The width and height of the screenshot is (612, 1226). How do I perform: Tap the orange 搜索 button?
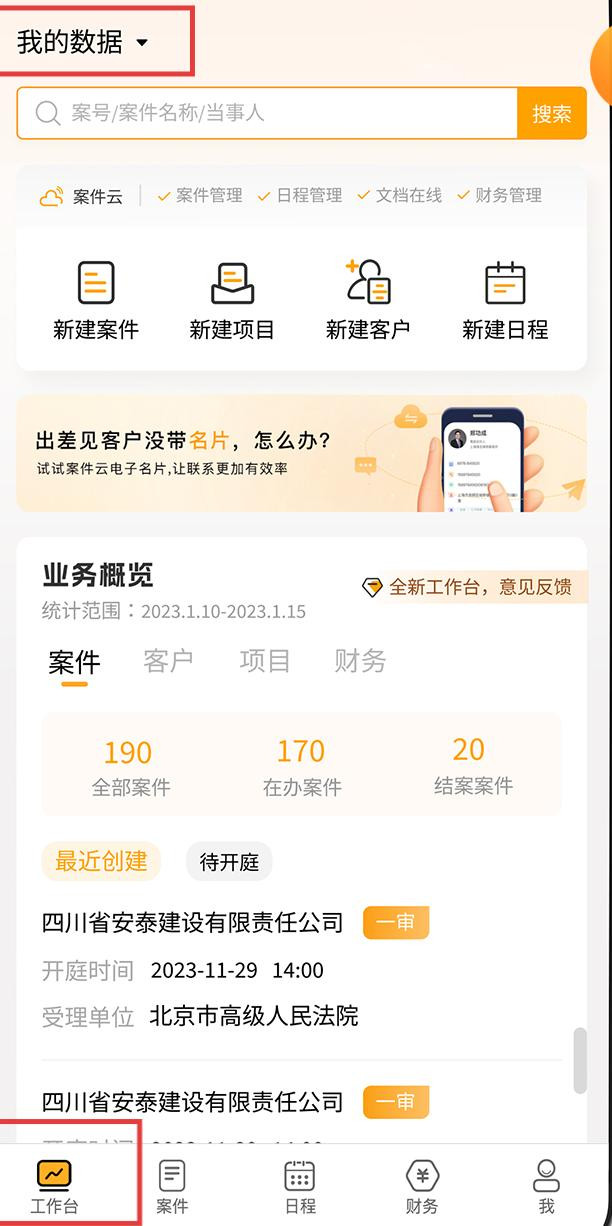551,113
